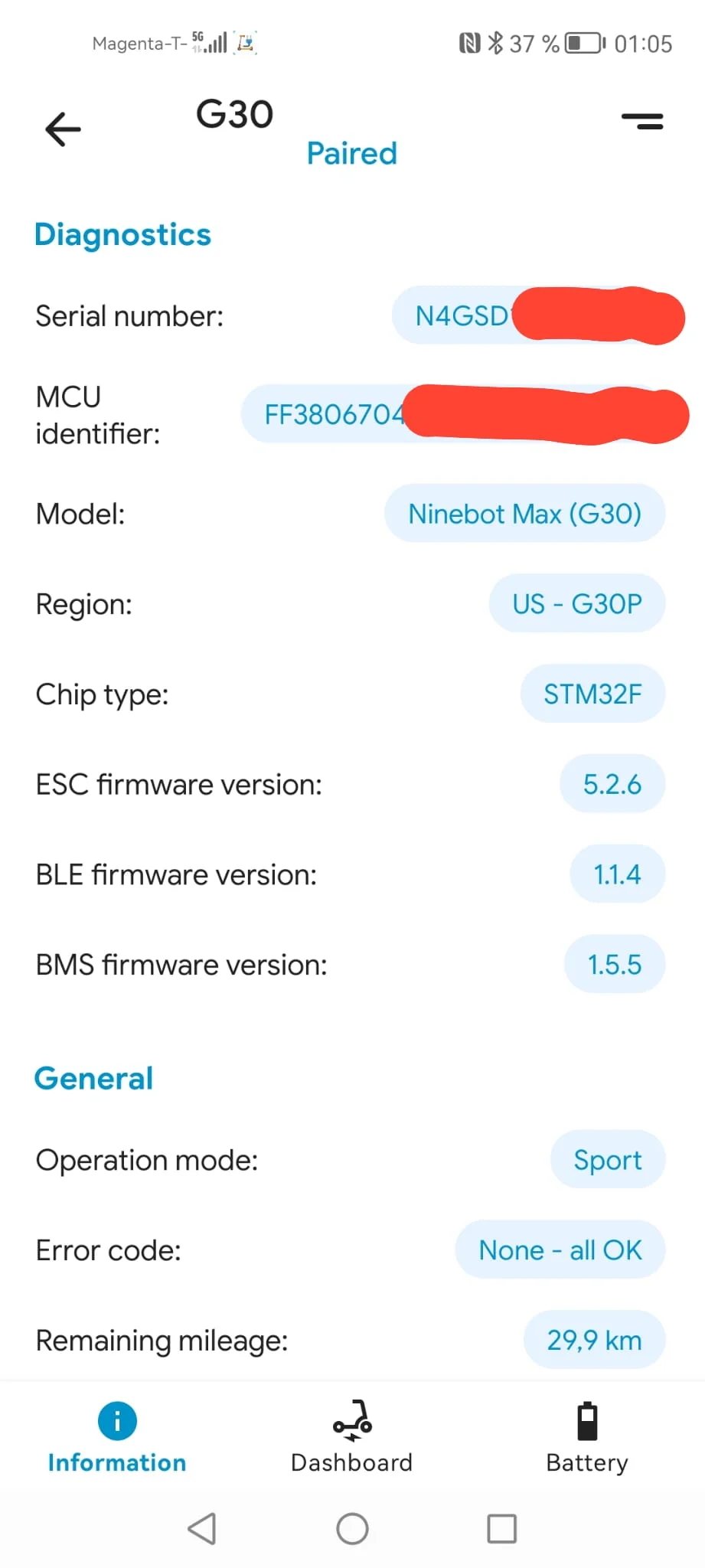
Task: Open recent apps with the square button
Action: (x=501, y=1529)
